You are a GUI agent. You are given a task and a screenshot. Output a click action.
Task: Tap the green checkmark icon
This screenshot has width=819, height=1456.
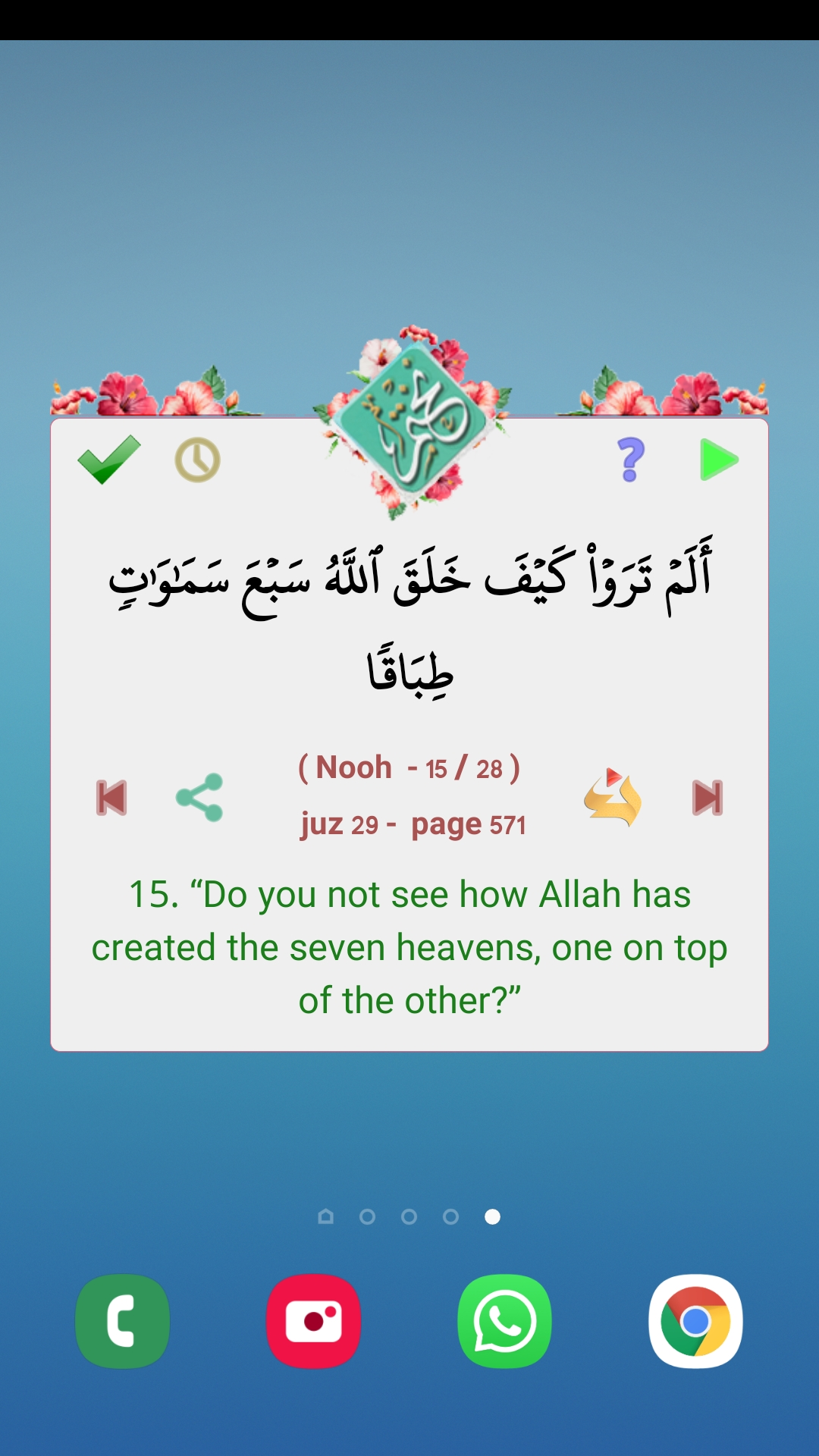pyautogui.click(x=109, y=460)
